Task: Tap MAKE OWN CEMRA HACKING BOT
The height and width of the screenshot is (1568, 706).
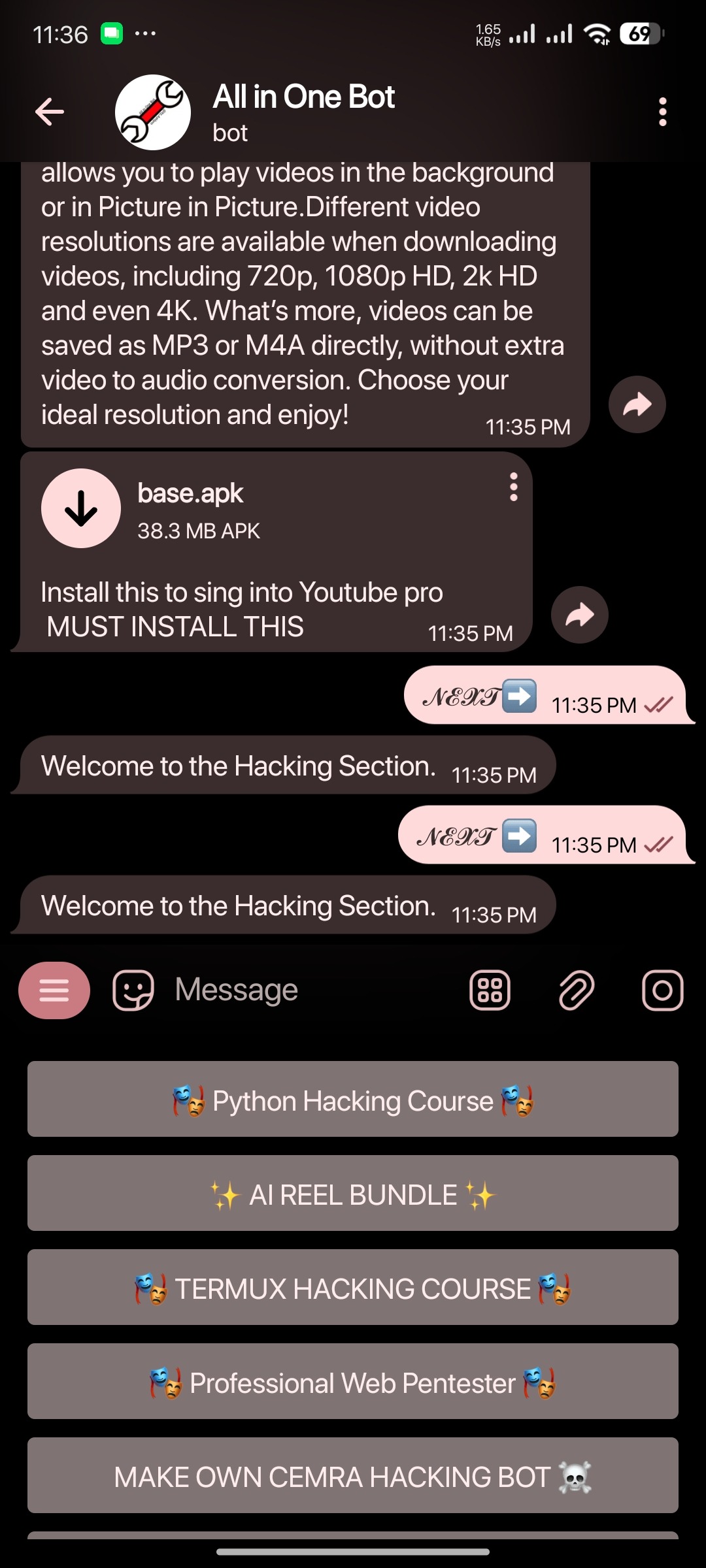Action: (353, 1476)
